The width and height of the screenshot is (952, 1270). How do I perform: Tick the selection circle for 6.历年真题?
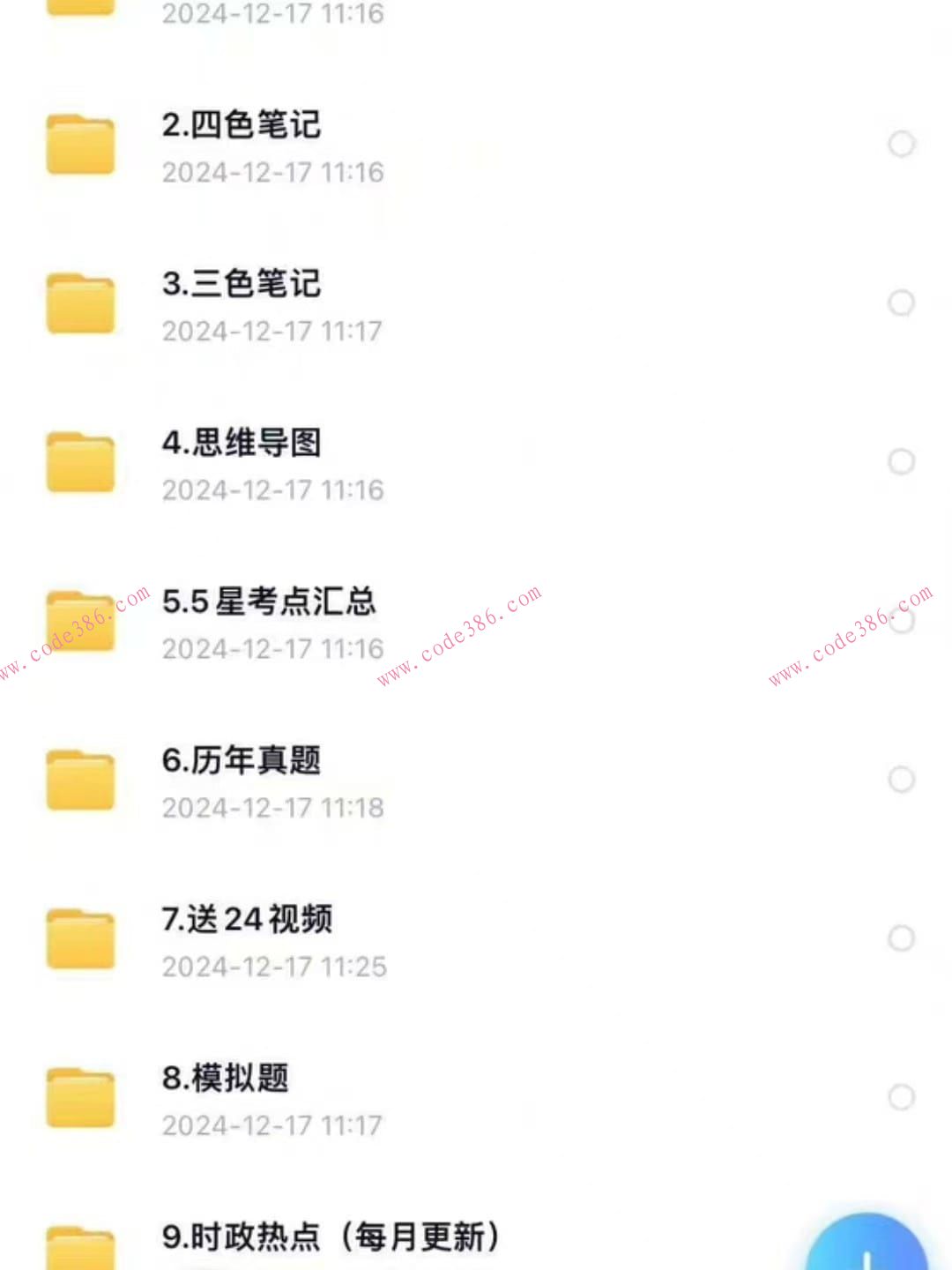(901, 779)
